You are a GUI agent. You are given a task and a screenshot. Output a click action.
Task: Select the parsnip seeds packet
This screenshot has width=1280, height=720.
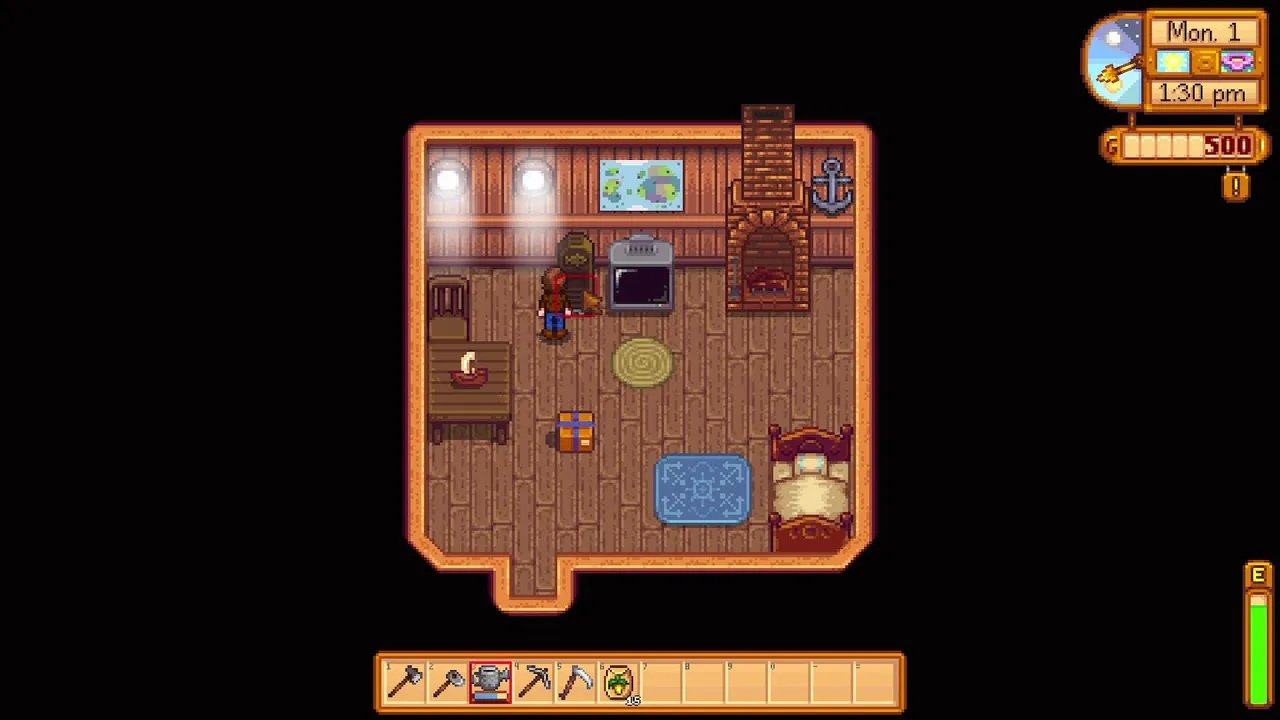pos(619,682)
